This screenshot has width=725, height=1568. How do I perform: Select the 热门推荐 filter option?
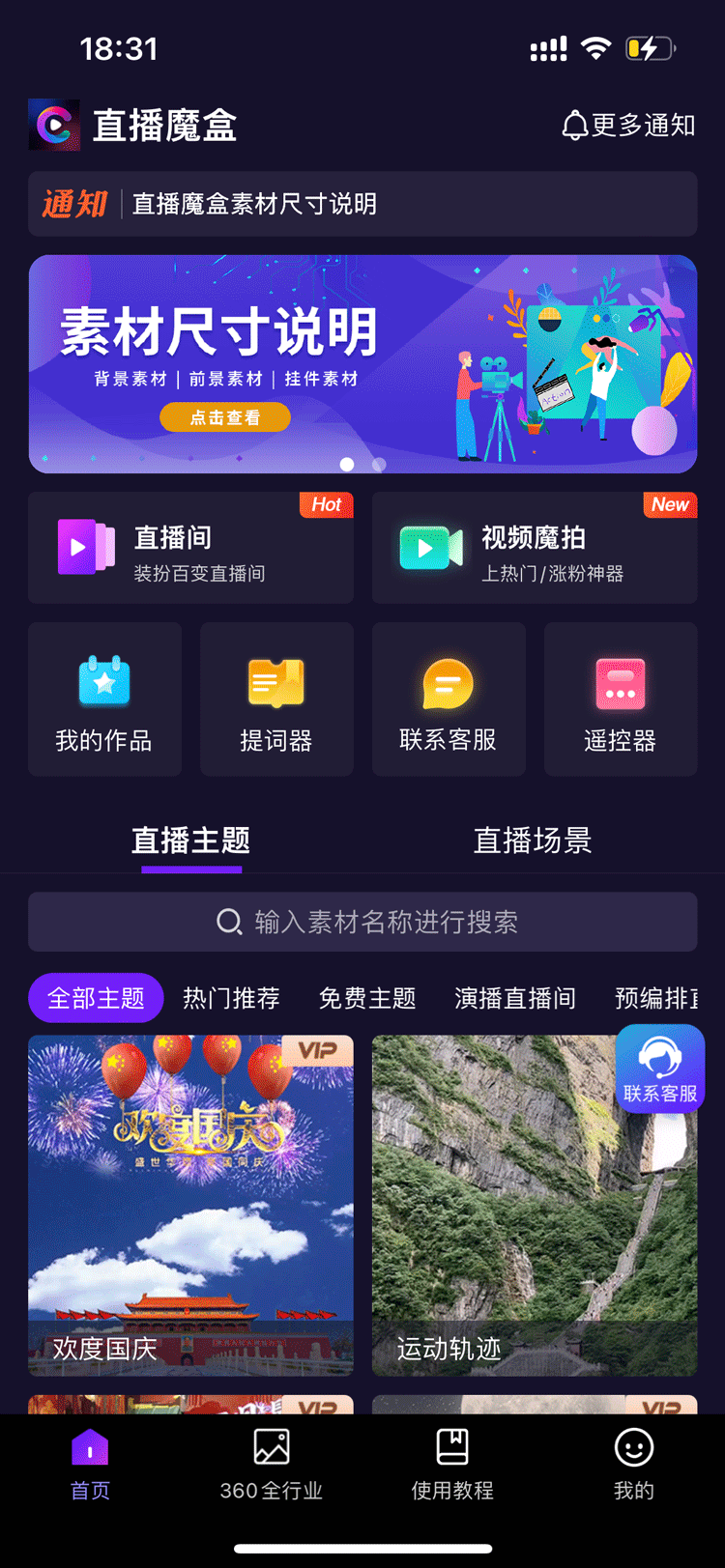coord(231,998)
